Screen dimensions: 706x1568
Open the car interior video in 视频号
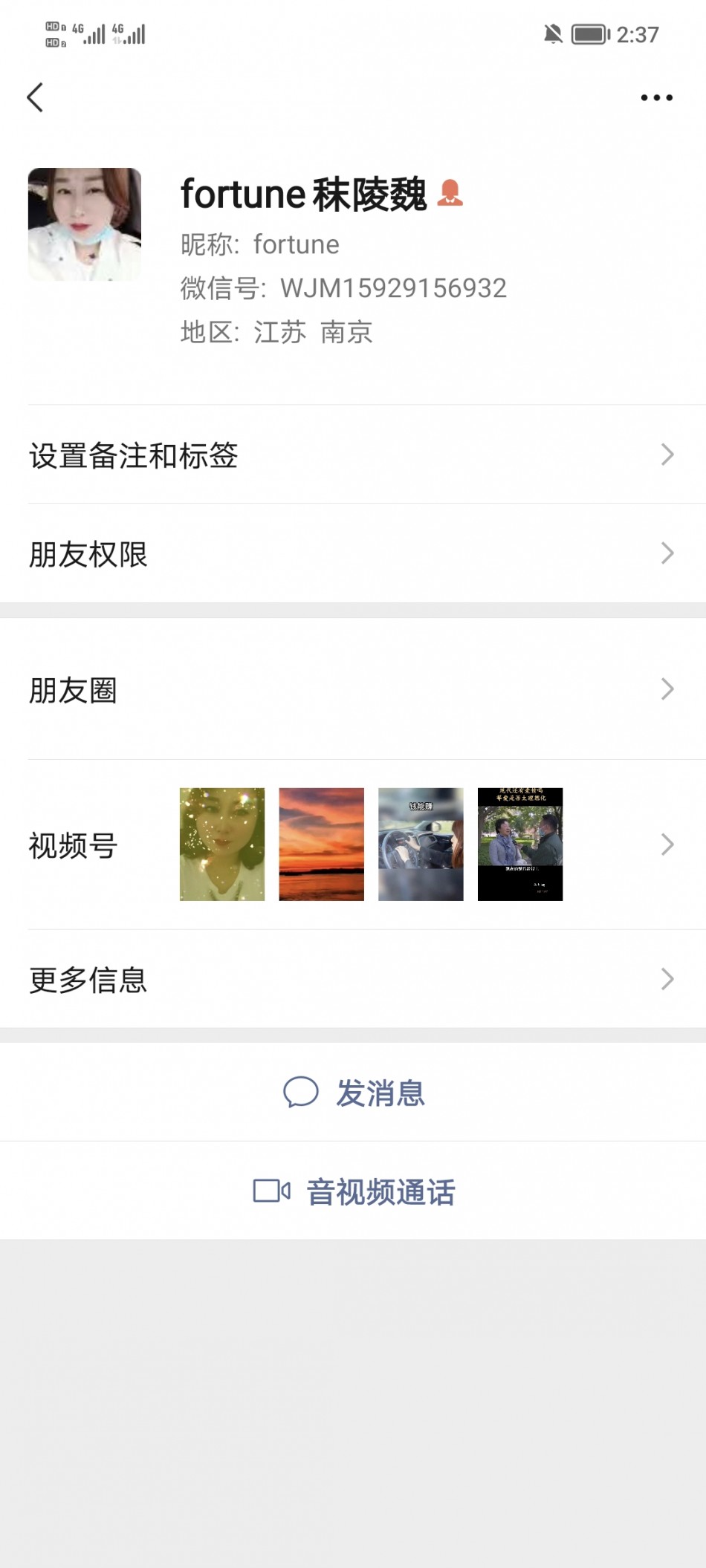(421, 845)
